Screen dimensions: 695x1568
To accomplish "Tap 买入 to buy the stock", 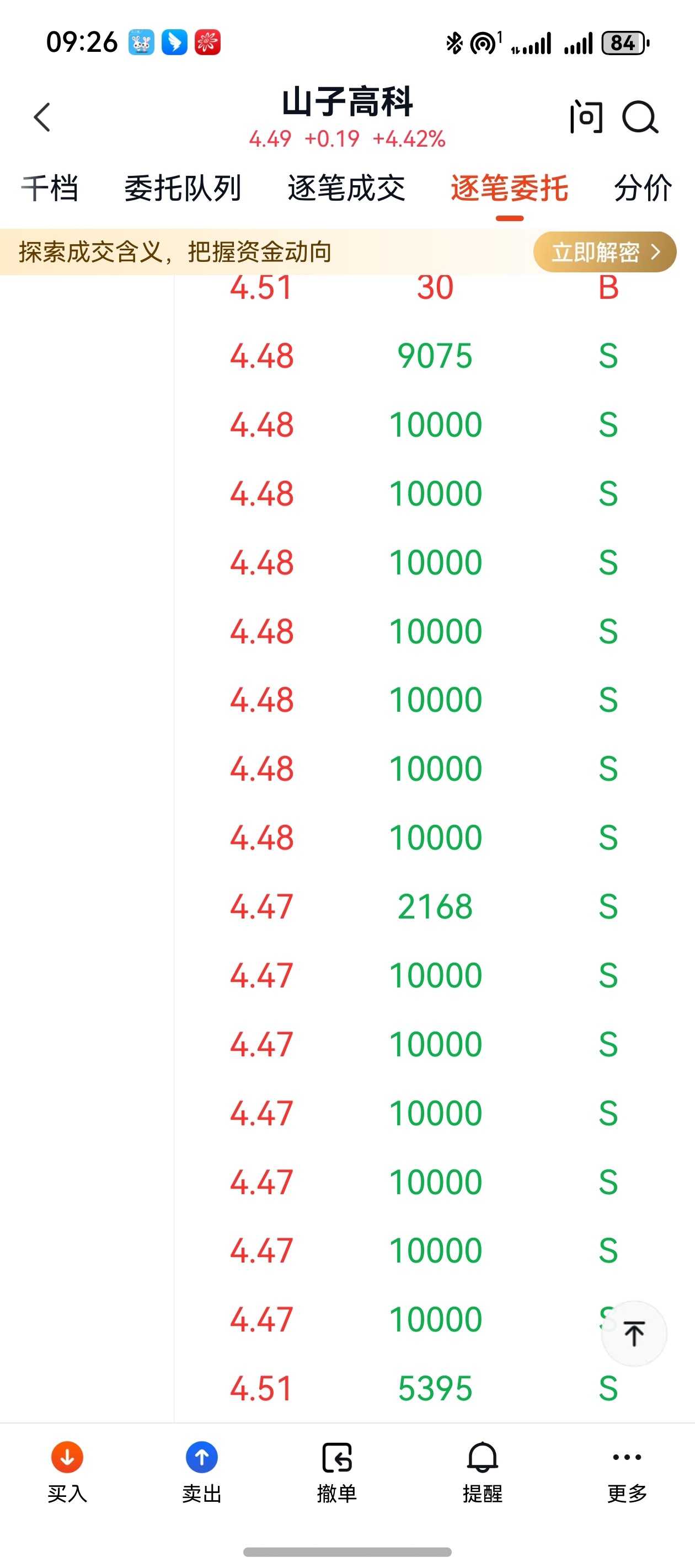I will [x=67, y=1470].
